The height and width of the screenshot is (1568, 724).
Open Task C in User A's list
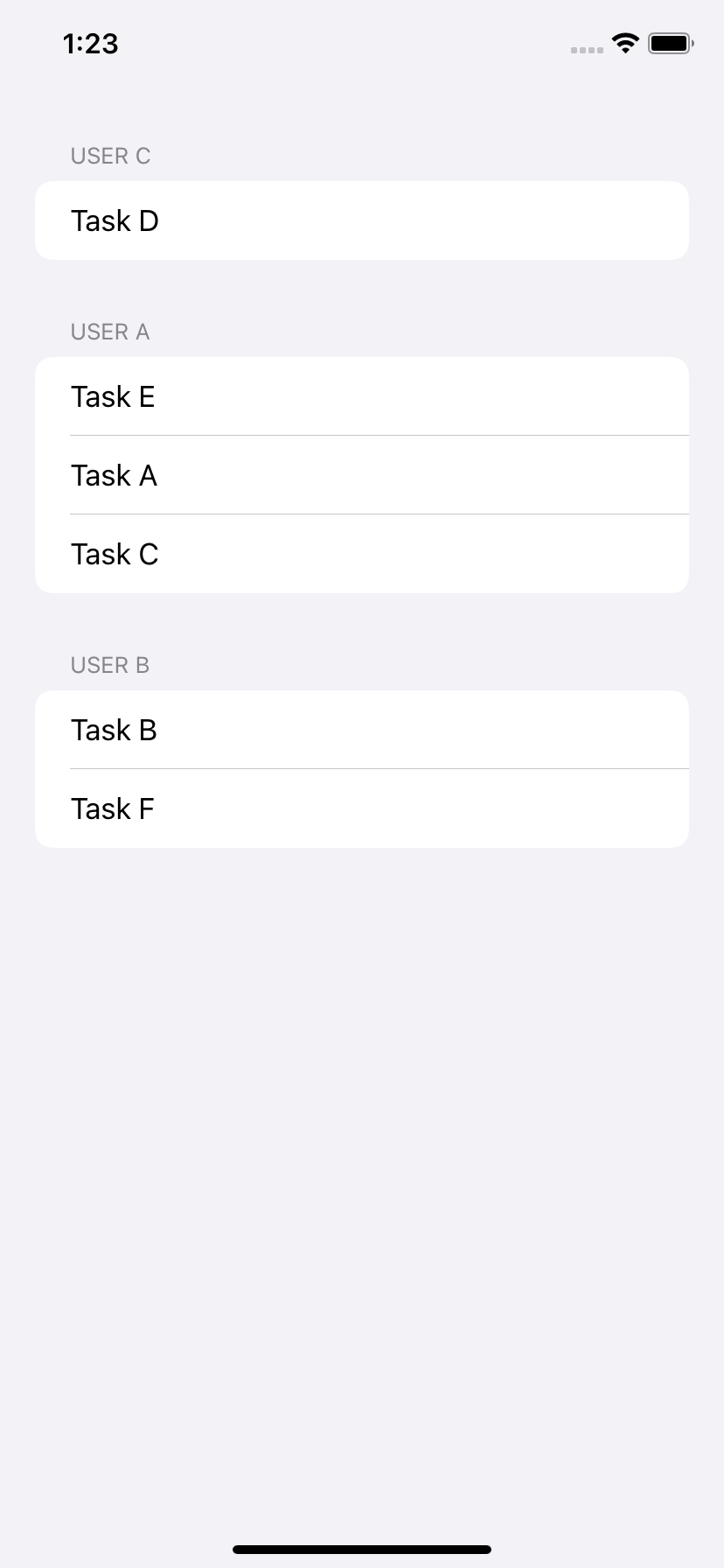362,554
